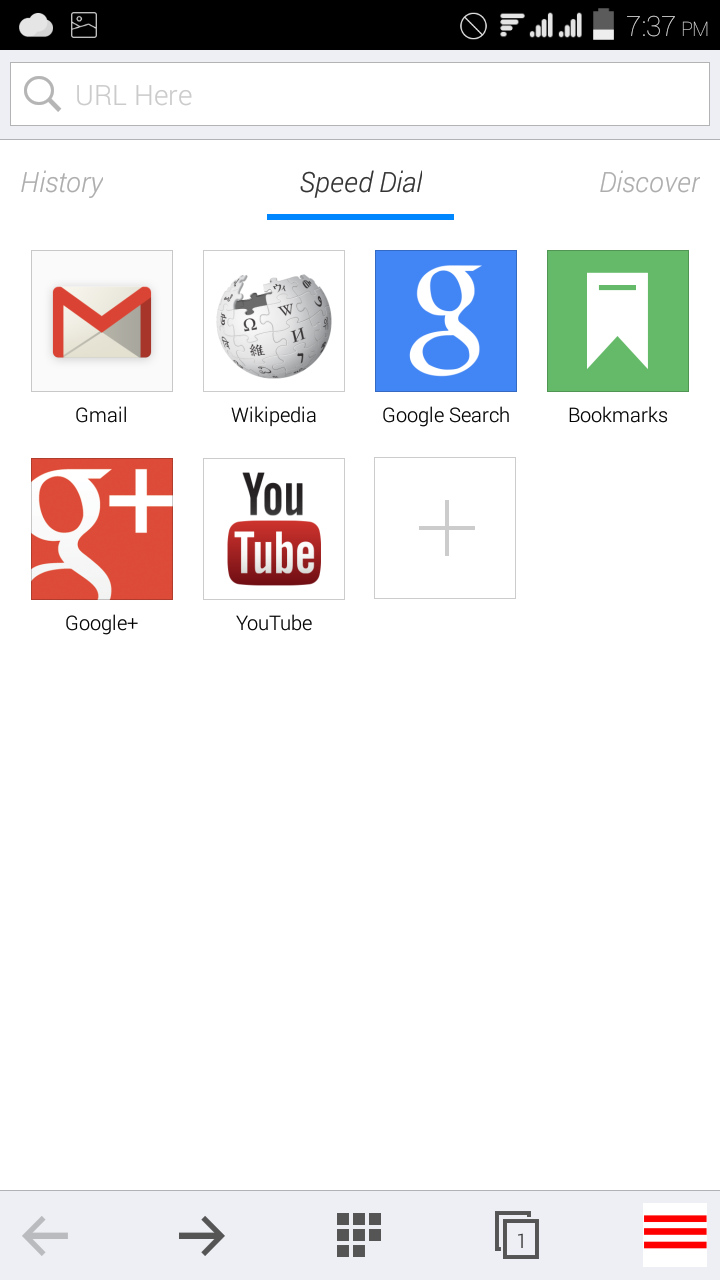The width and height of the screenshot is (720, 1280).
Task: Tap the YouTube label text
Action: coord(273,622)
